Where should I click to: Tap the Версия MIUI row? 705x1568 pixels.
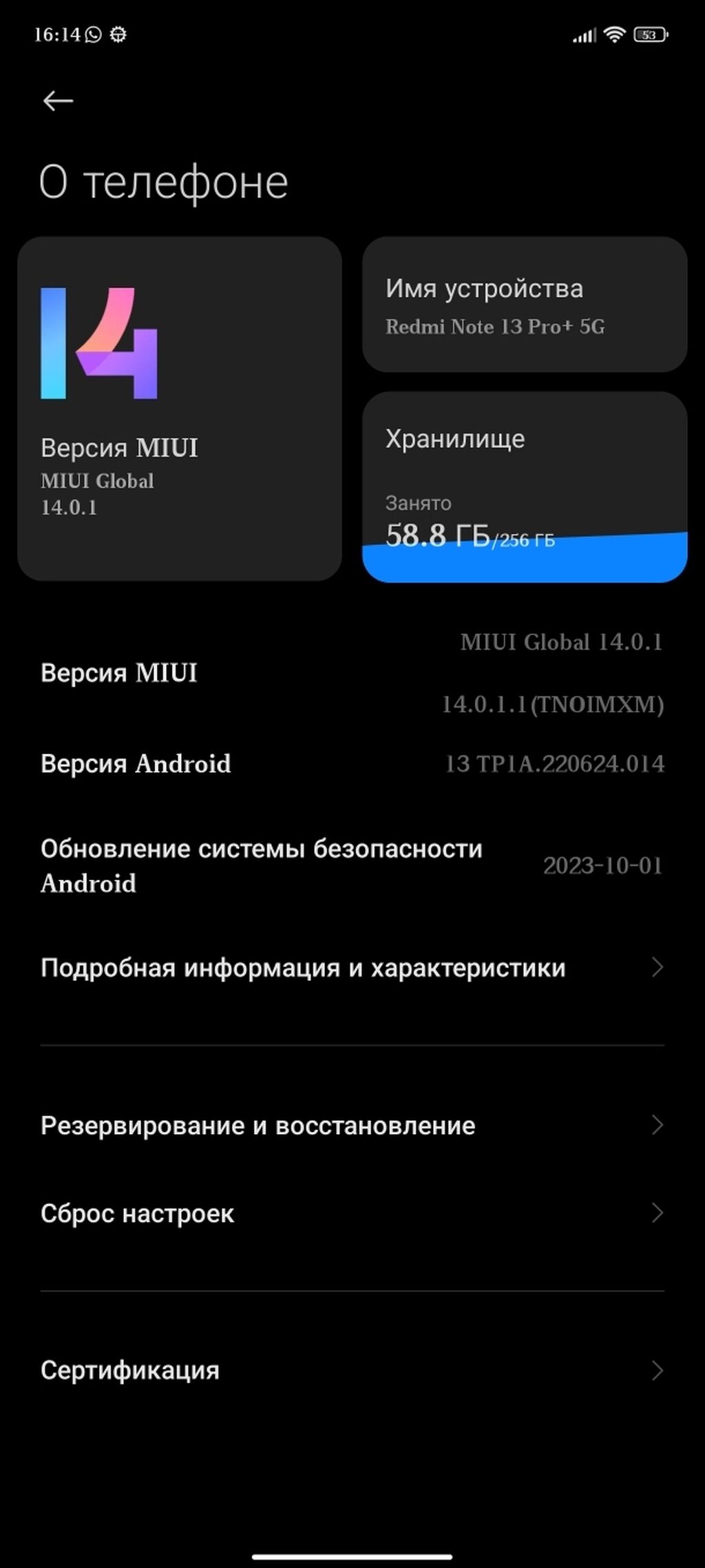(352, 673)
